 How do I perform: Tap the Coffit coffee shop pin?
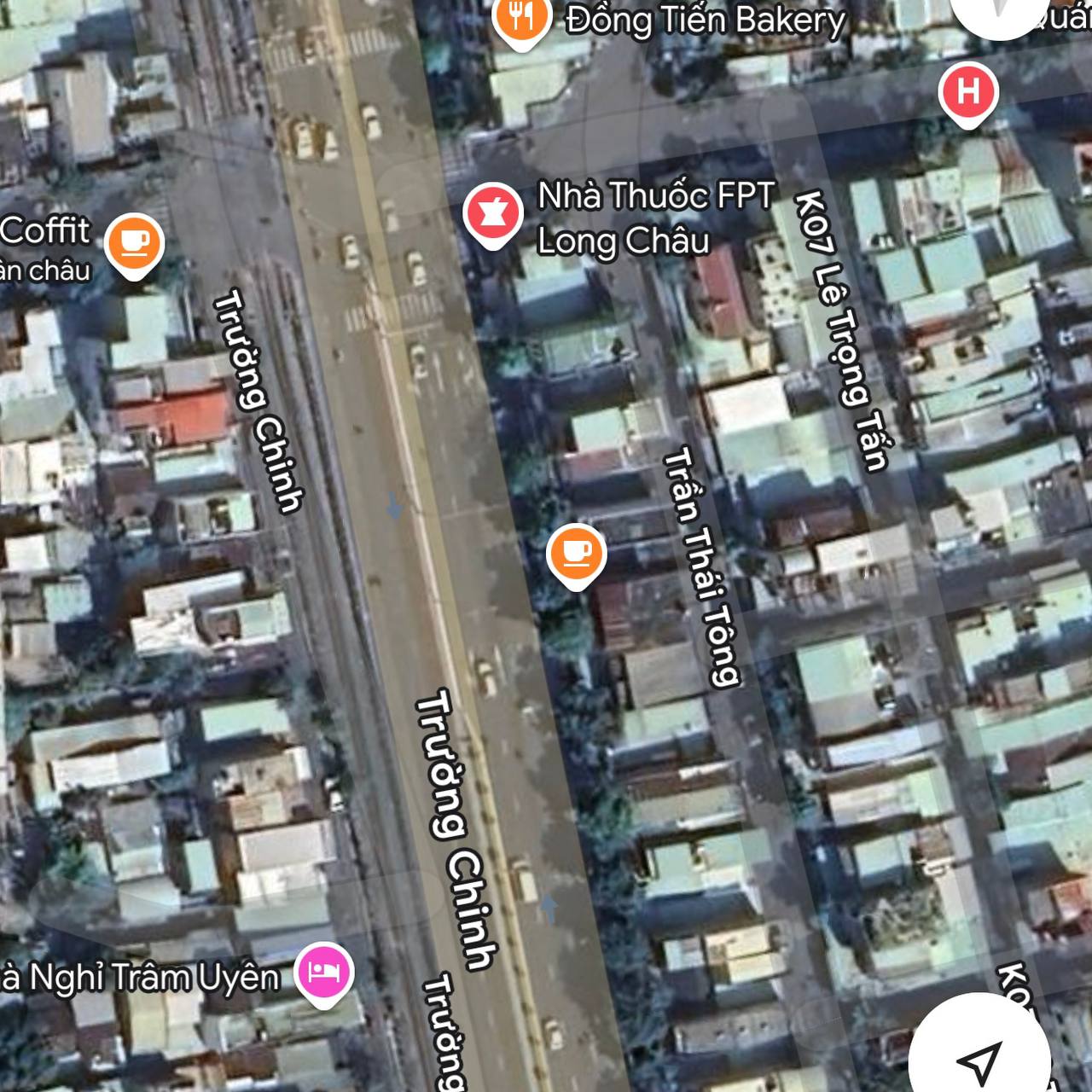point(135,243)
